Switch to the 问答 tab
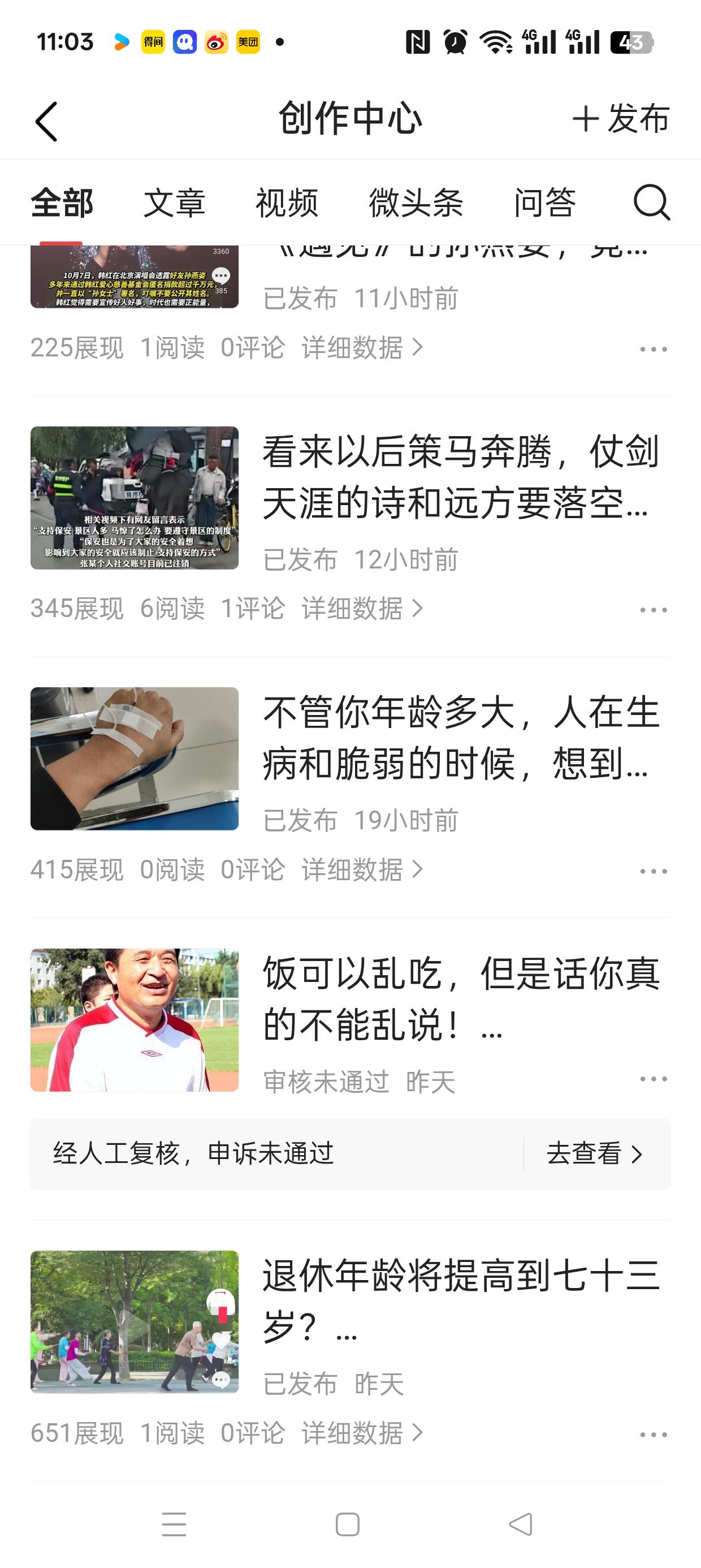The width and height of the screenshot is (701, 1568). [x=544, y=203]
